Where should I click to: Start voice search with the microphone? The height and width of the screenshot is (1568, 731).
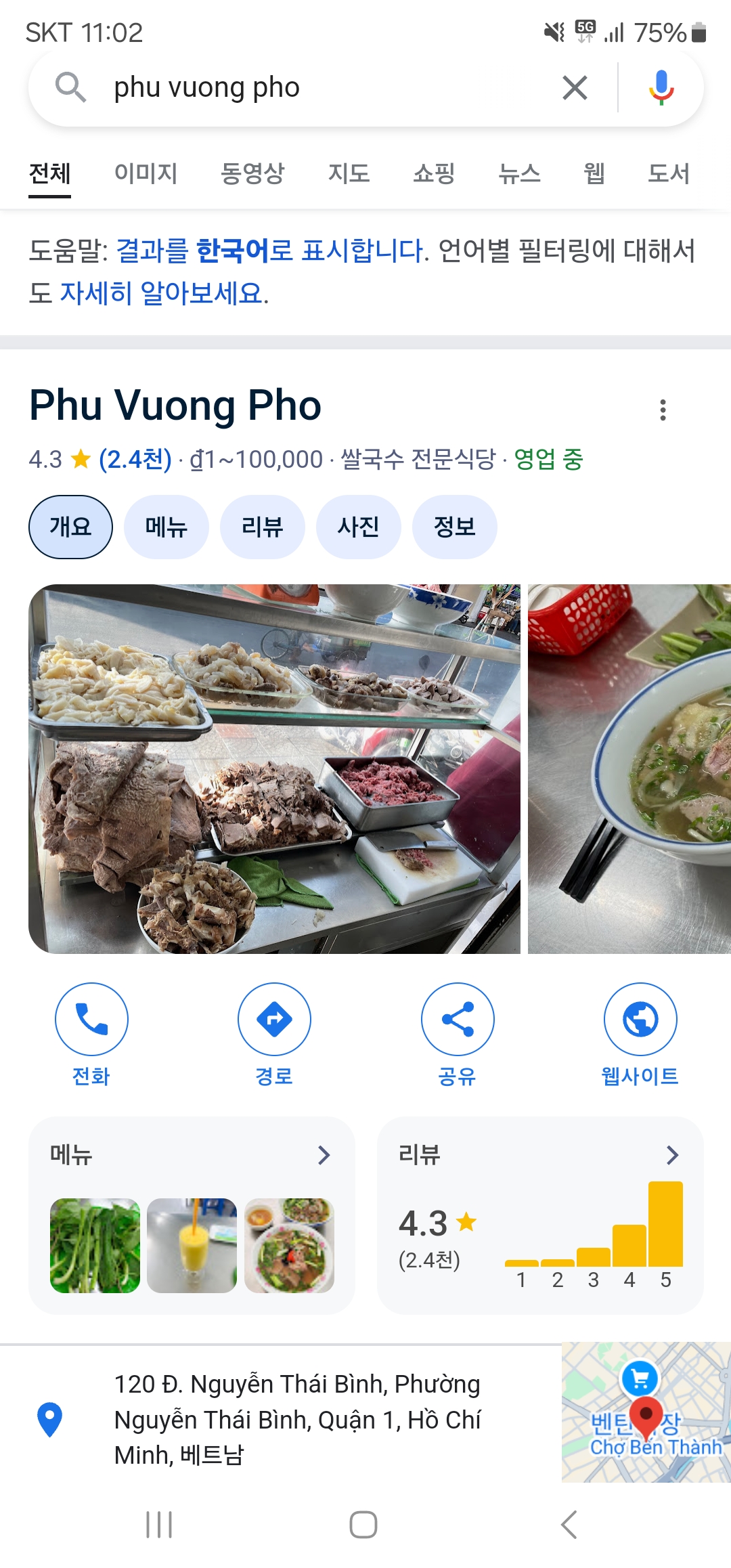point(661,88)
